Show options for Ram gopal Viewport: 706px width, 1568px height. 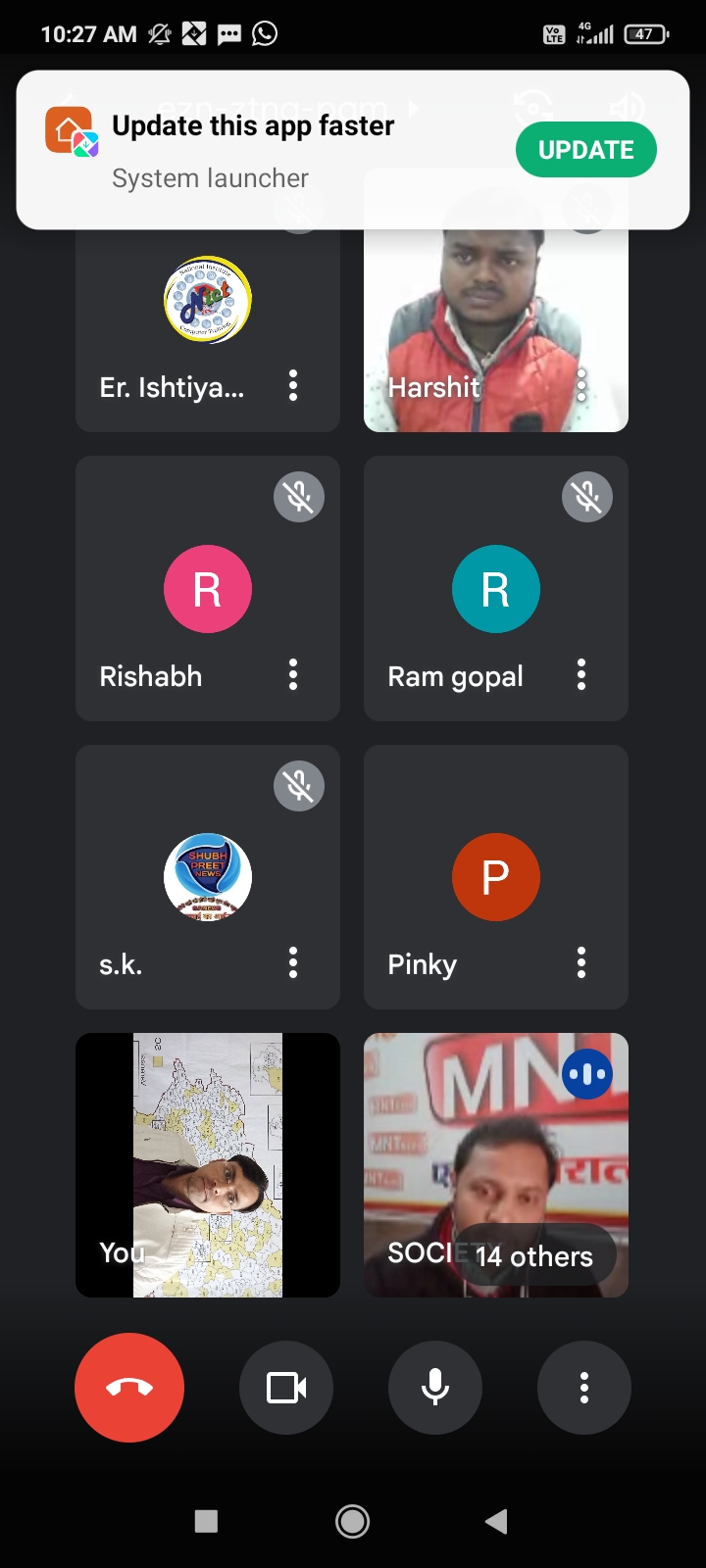pos(581,675)
